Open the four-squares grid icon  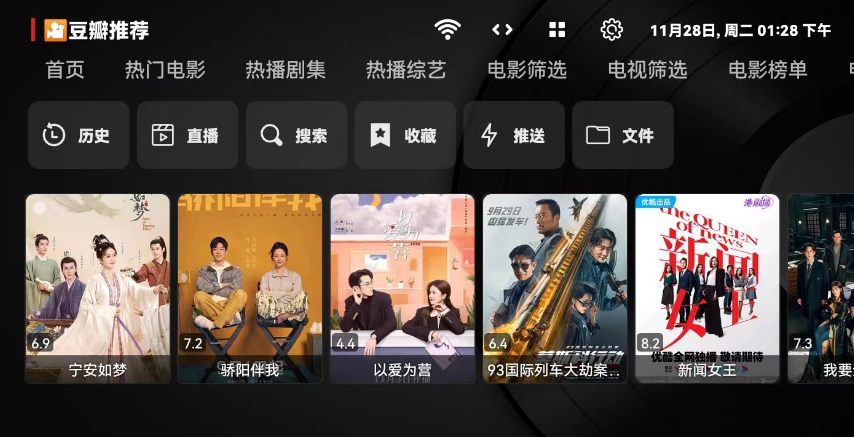pos(557,30)
